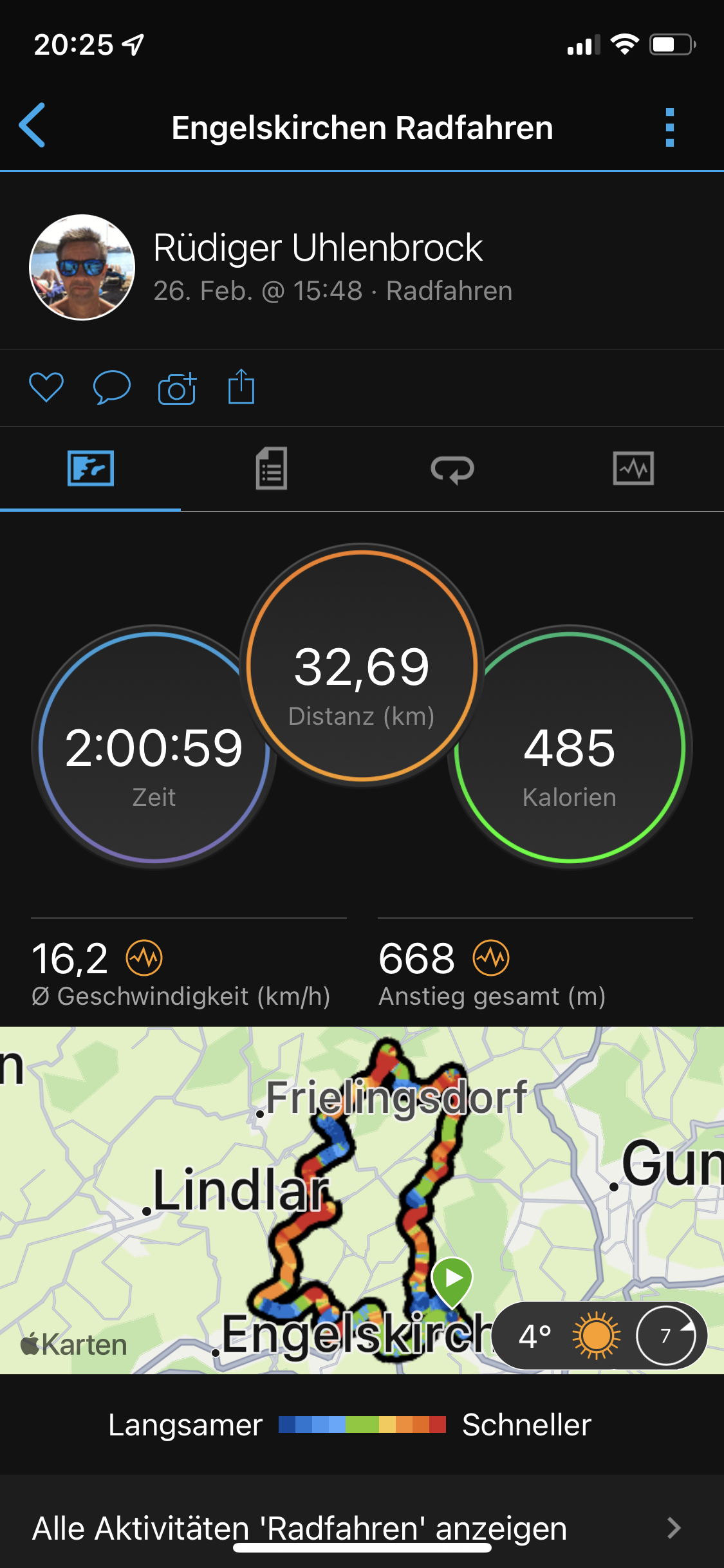Image resolution: width=724 pixels, height=1568 pixels.
Task: Open Rüdiger Uhlenbrock's profile picture
Action: [x=82, y=267]
